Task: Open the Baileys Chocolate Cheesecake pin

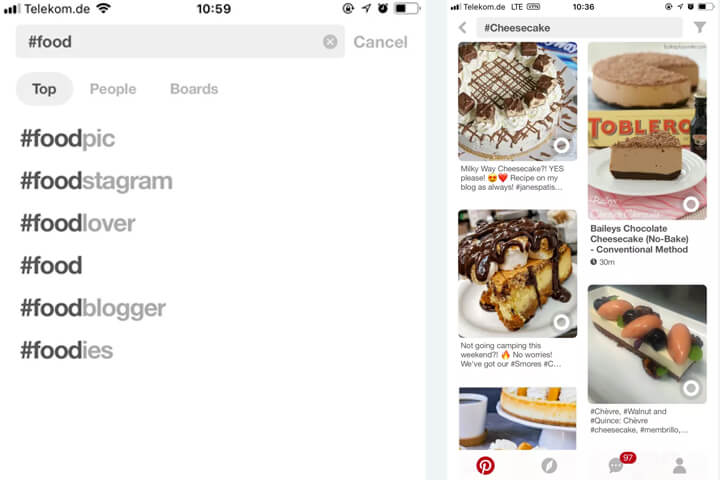Action: [x=647, y=130]
